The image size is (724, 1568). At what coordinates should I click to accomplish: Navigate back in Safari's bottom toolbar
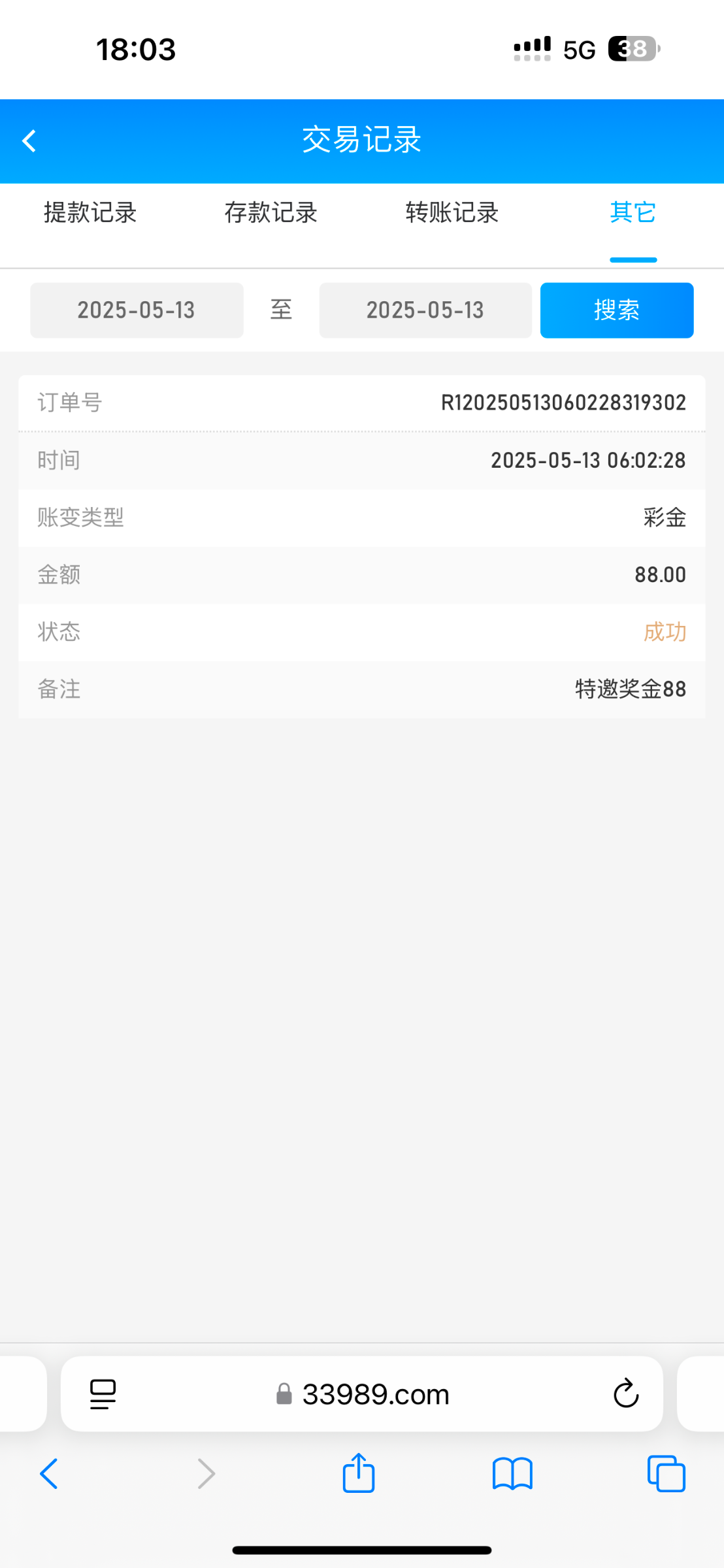pos(49,1474)
